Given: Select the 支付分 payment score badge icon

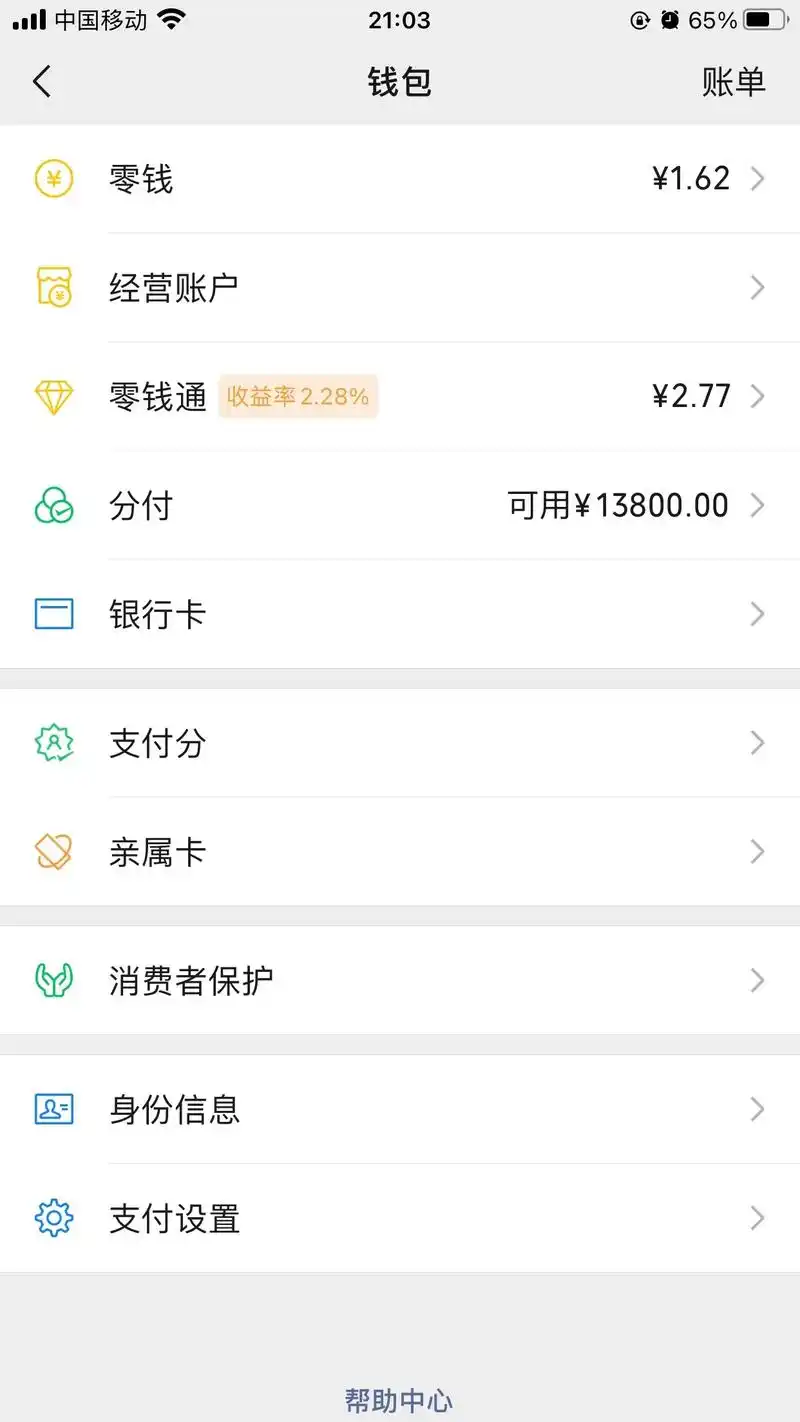Looking at the screenshot, I should click(x=54, y=743).
